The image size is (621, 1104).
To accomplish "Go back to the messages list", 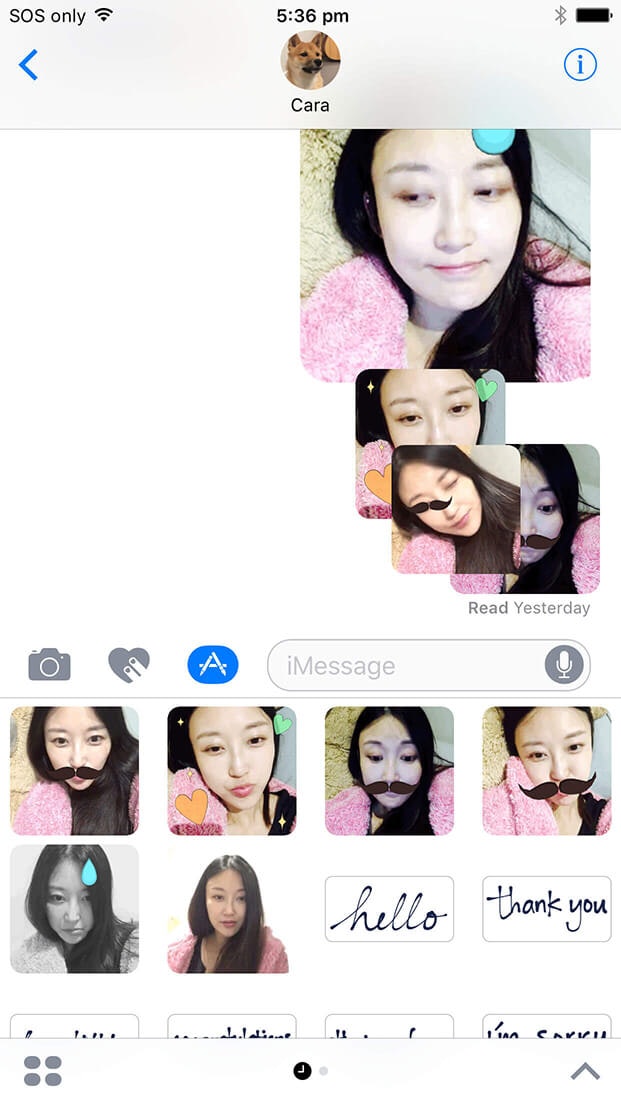I will point(28,65).
